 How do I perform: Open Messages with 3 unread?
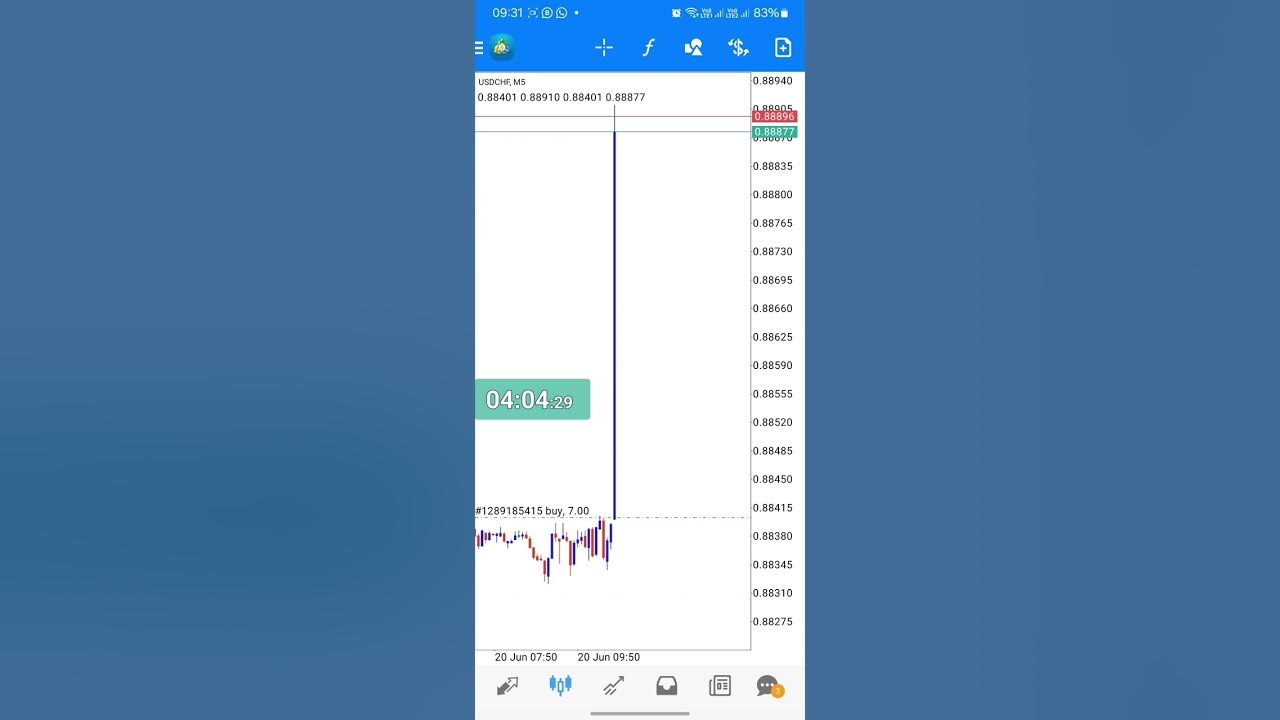[x=768, y=686]
